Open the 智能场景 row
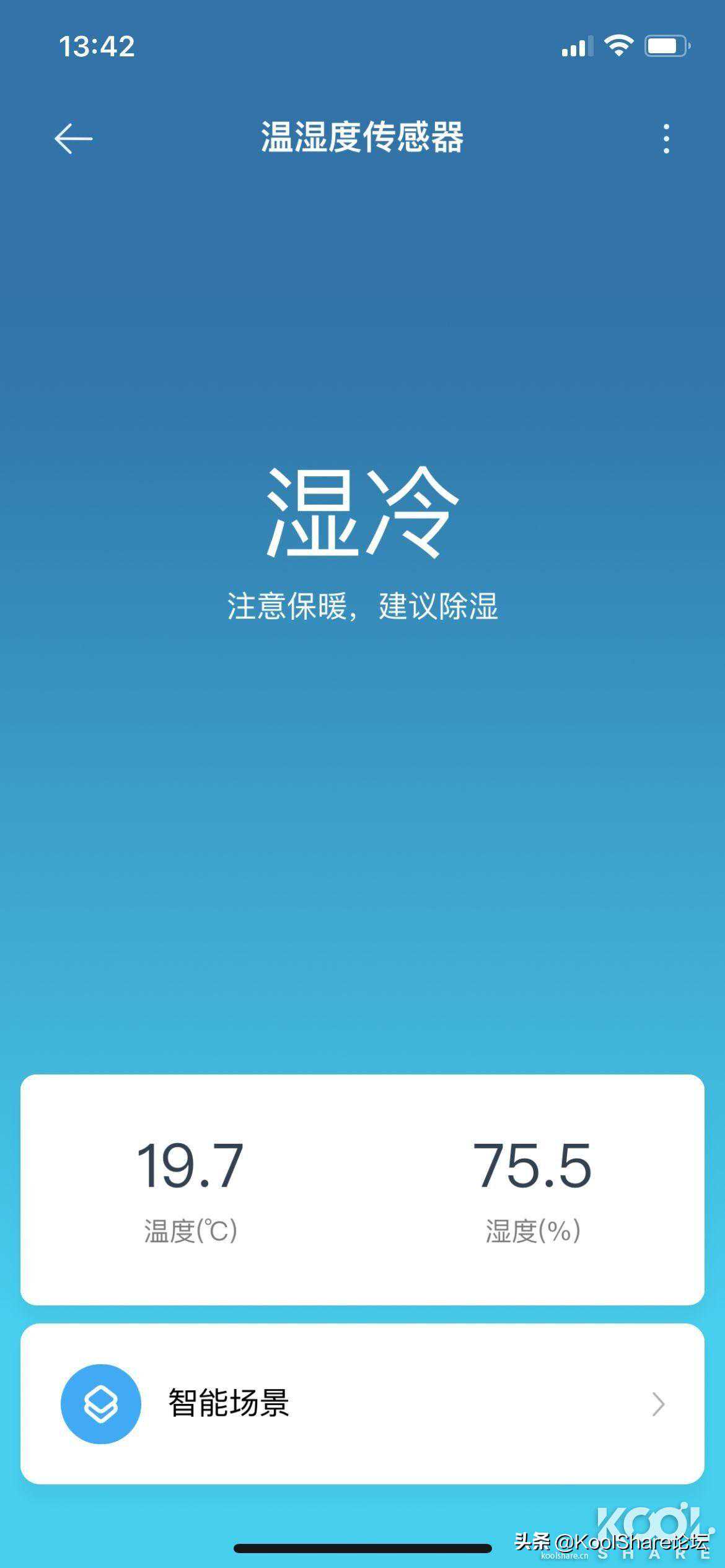 [x=362, y=1404]
